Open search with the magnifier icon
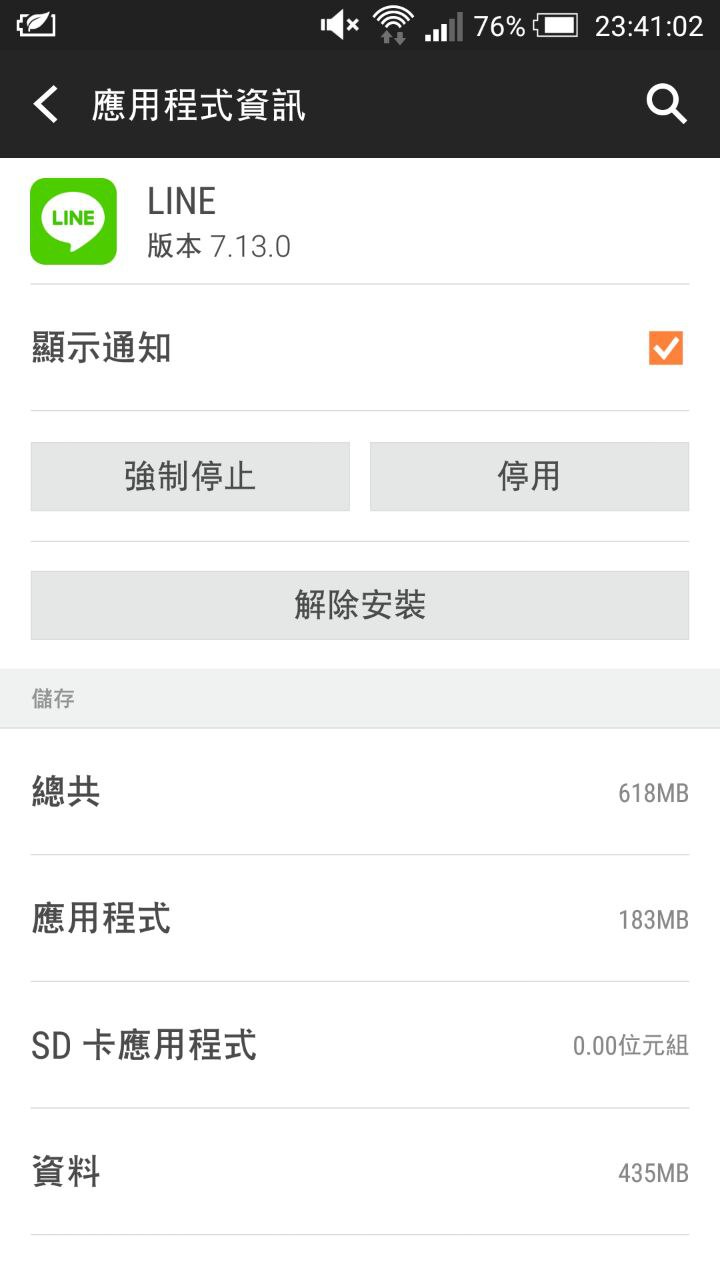 coord(666,104)
